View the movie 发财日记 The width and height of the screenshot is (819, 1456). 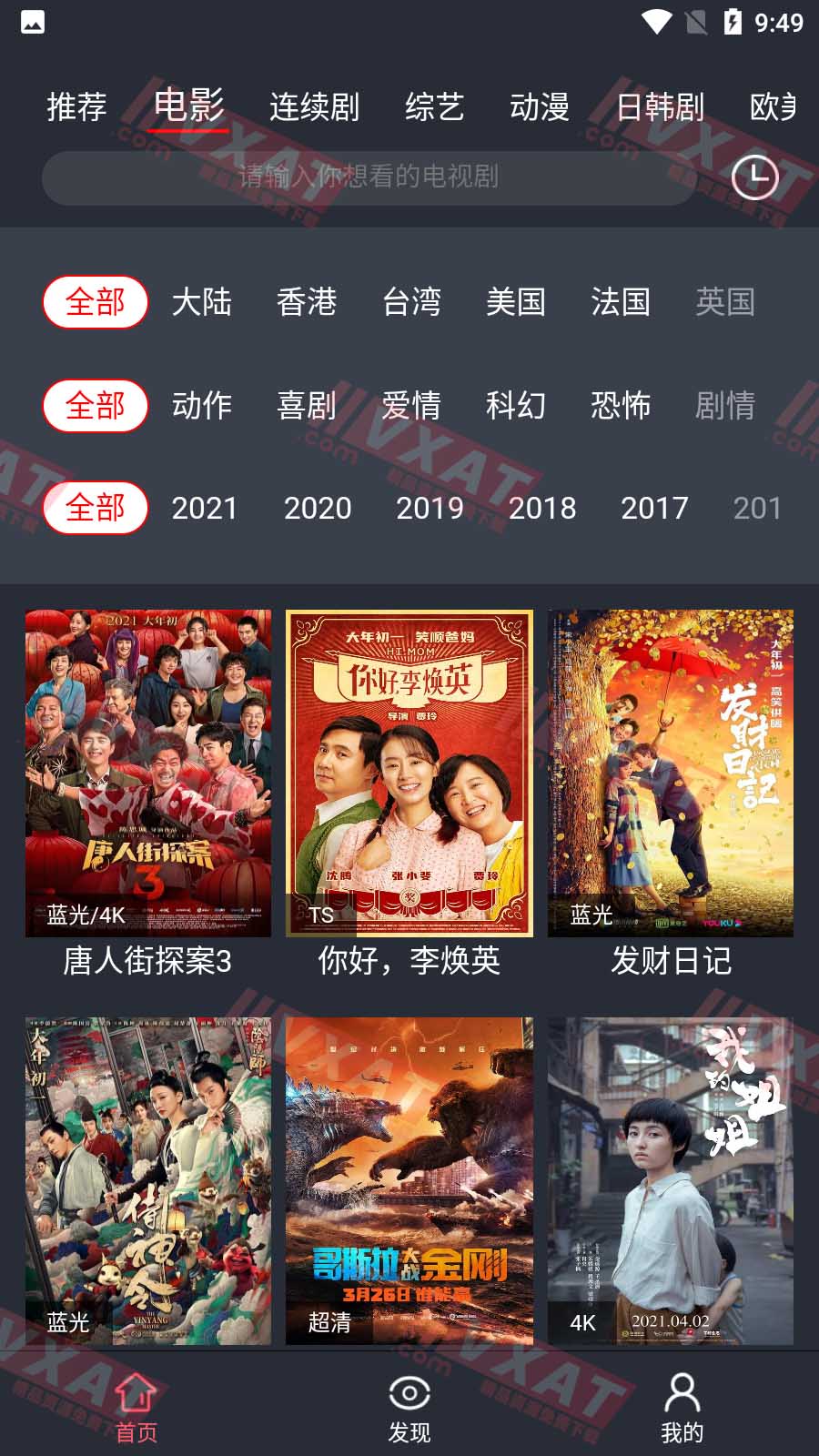pyautogui.click(x=671, y=773)
